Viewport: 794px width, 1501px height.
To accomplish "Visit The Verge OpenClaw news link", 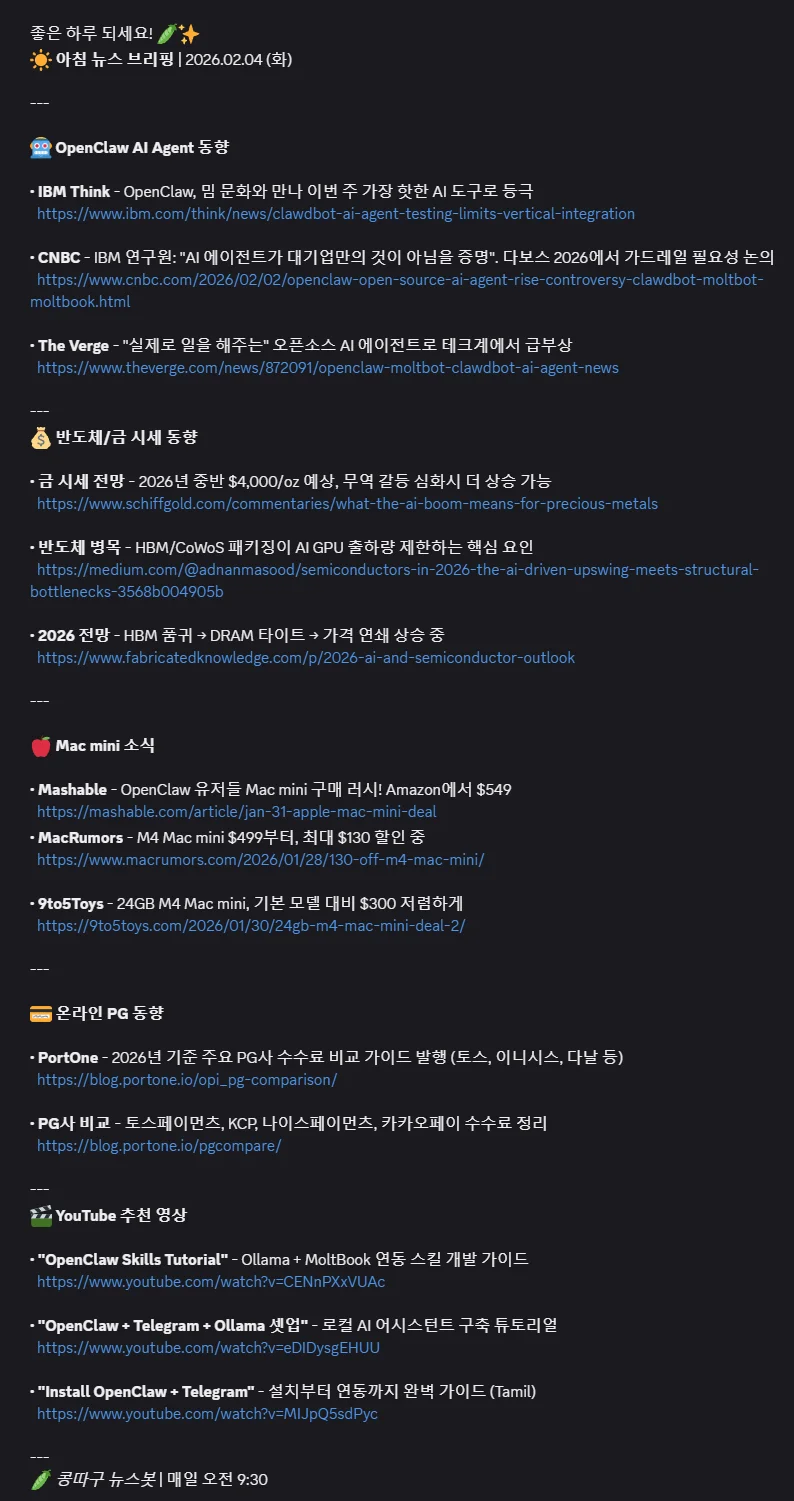I will (327, 368).
